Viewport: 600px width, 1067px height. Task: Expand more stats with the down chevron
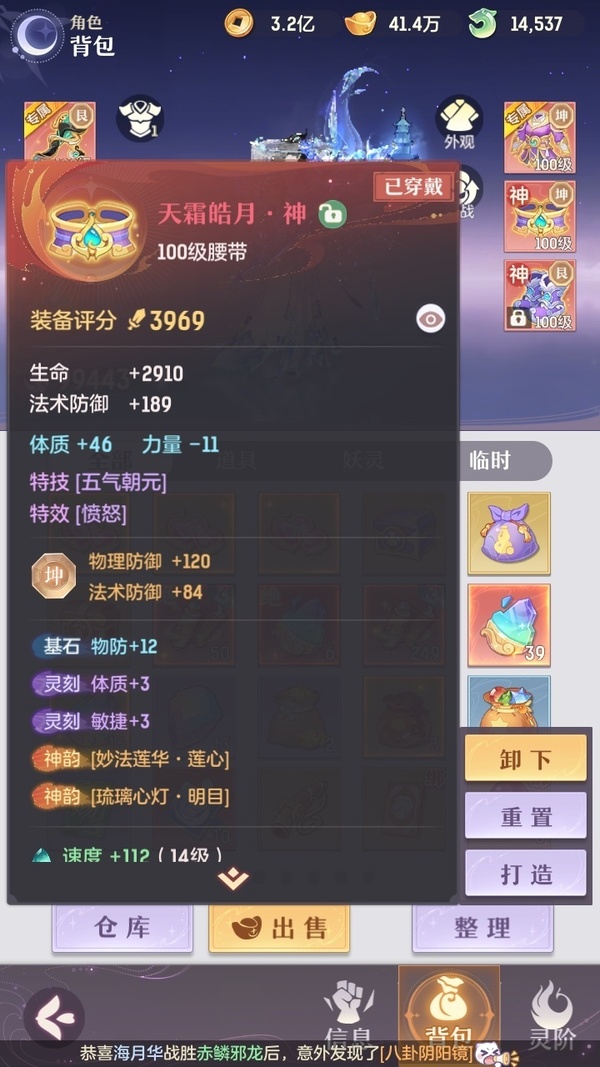tap(233, 879)
